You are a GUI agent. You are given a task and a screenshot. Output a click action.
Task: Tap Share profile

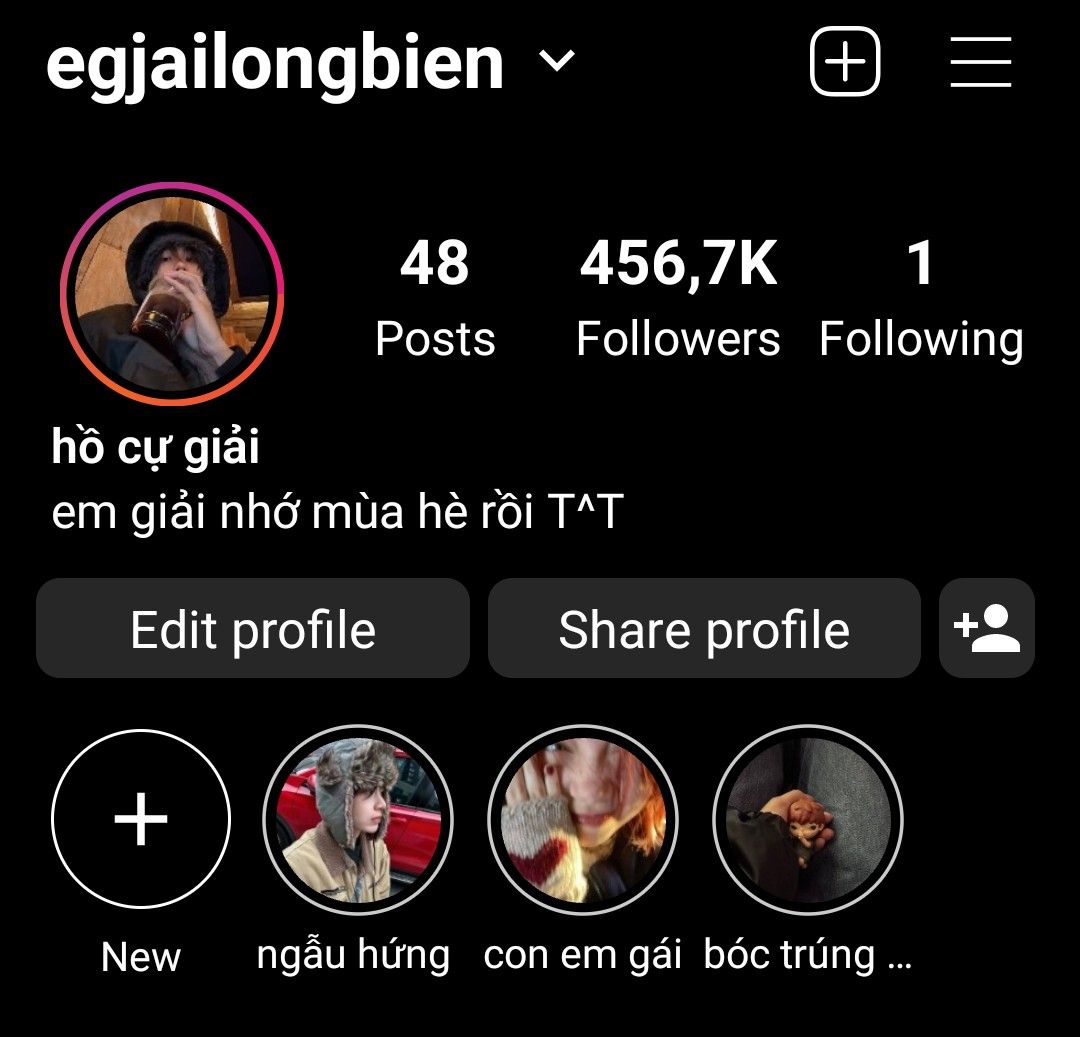tap(704, 629)
